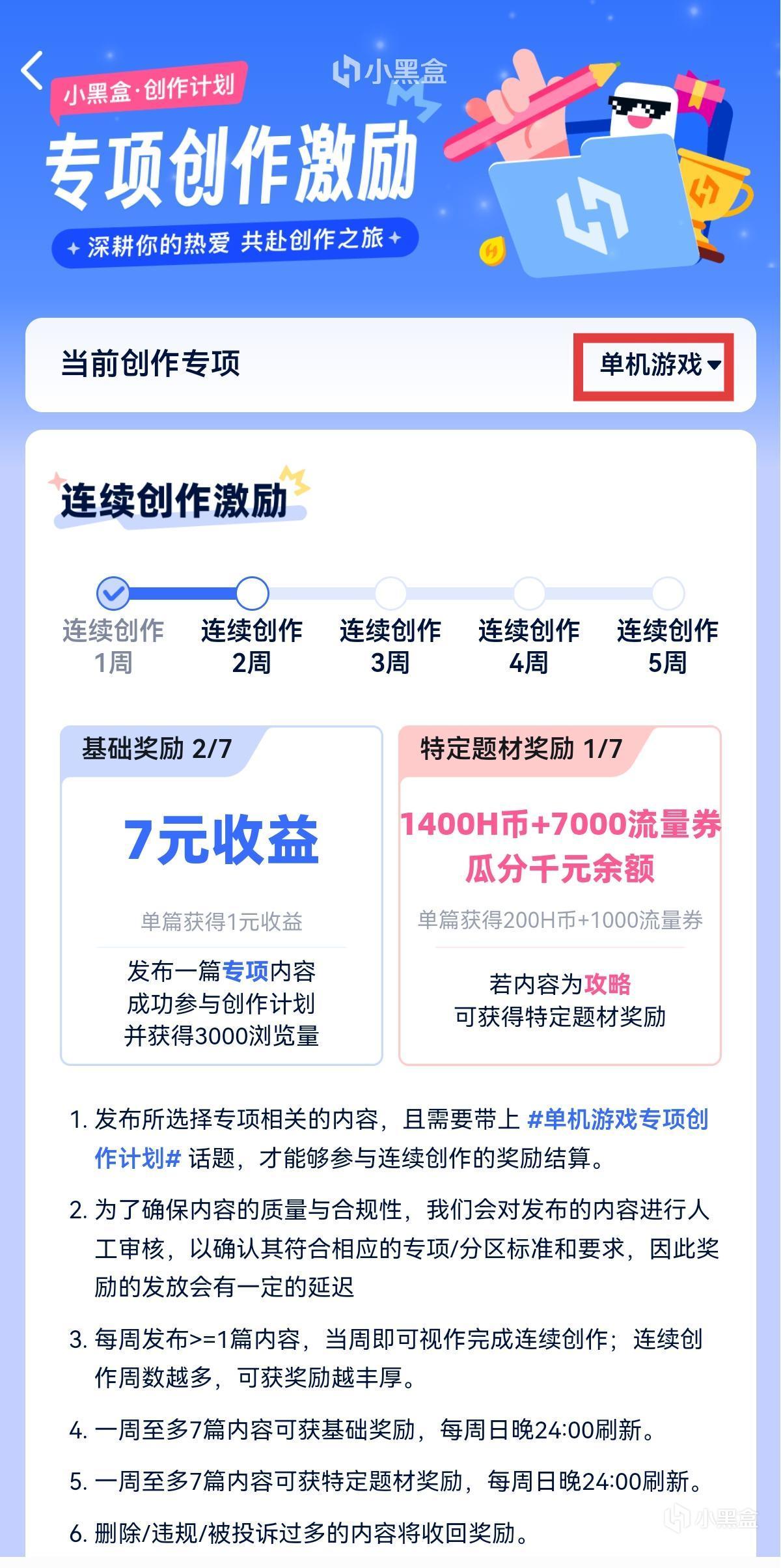The height and width of the screenshot is (1568, 781).
Task: Go back using the top-left arrow
Action: point(33,70)
